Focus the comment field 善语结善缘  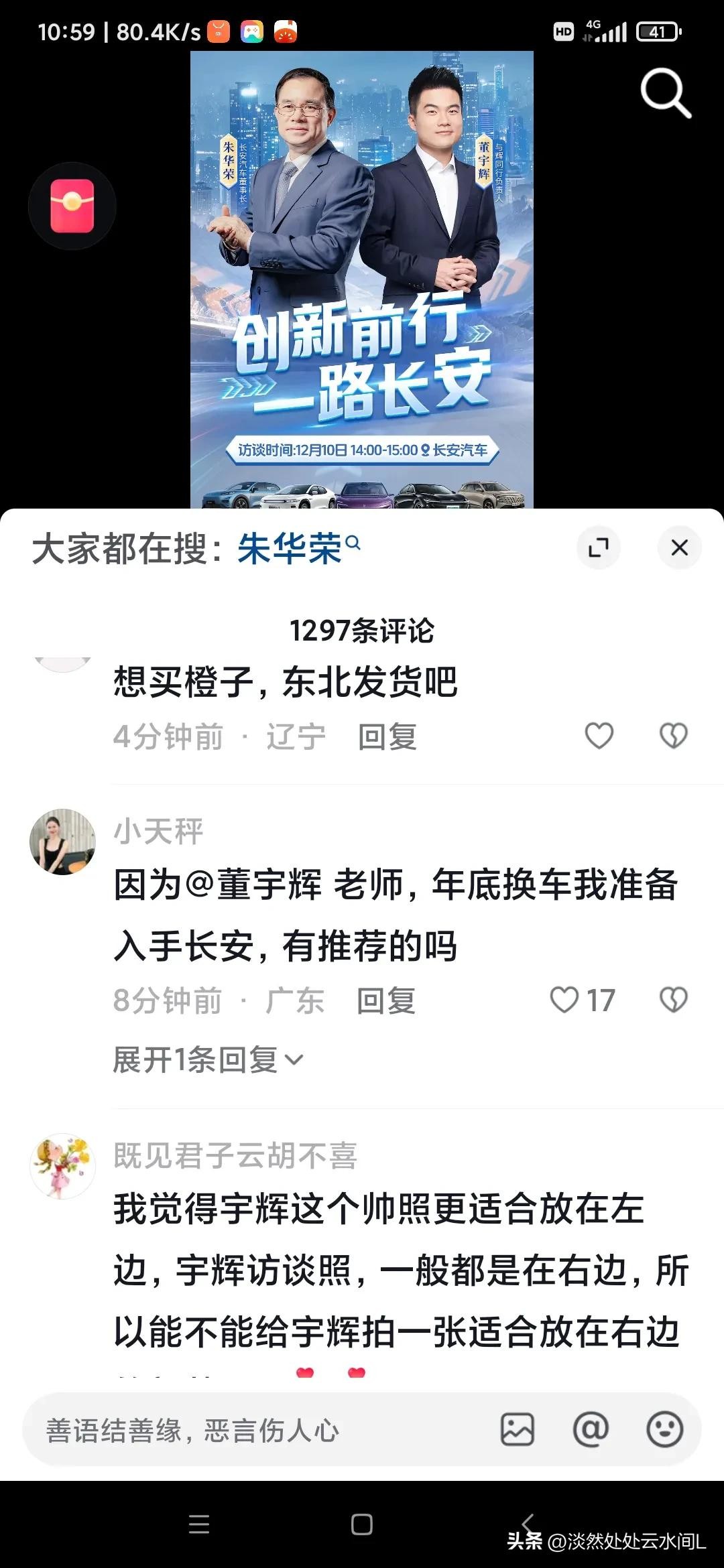point(255,1430)
